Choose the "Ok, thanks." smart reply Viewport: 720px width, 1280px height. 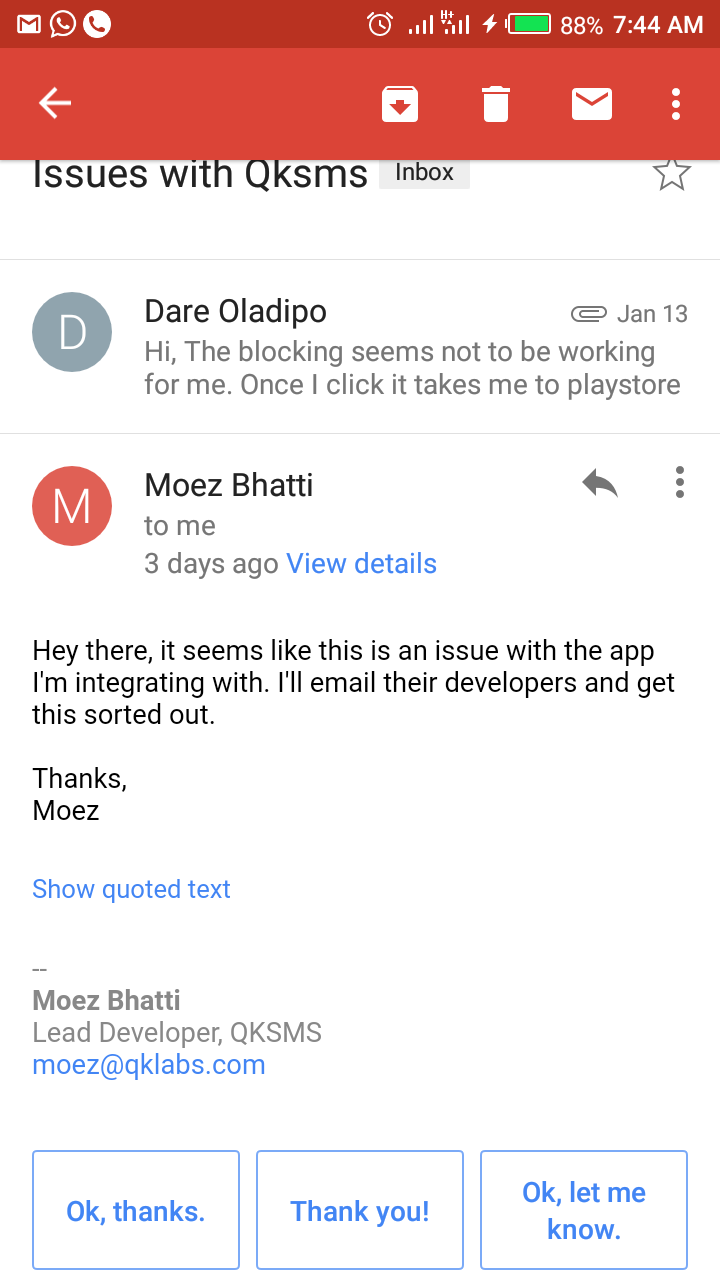pos(136,1210)
